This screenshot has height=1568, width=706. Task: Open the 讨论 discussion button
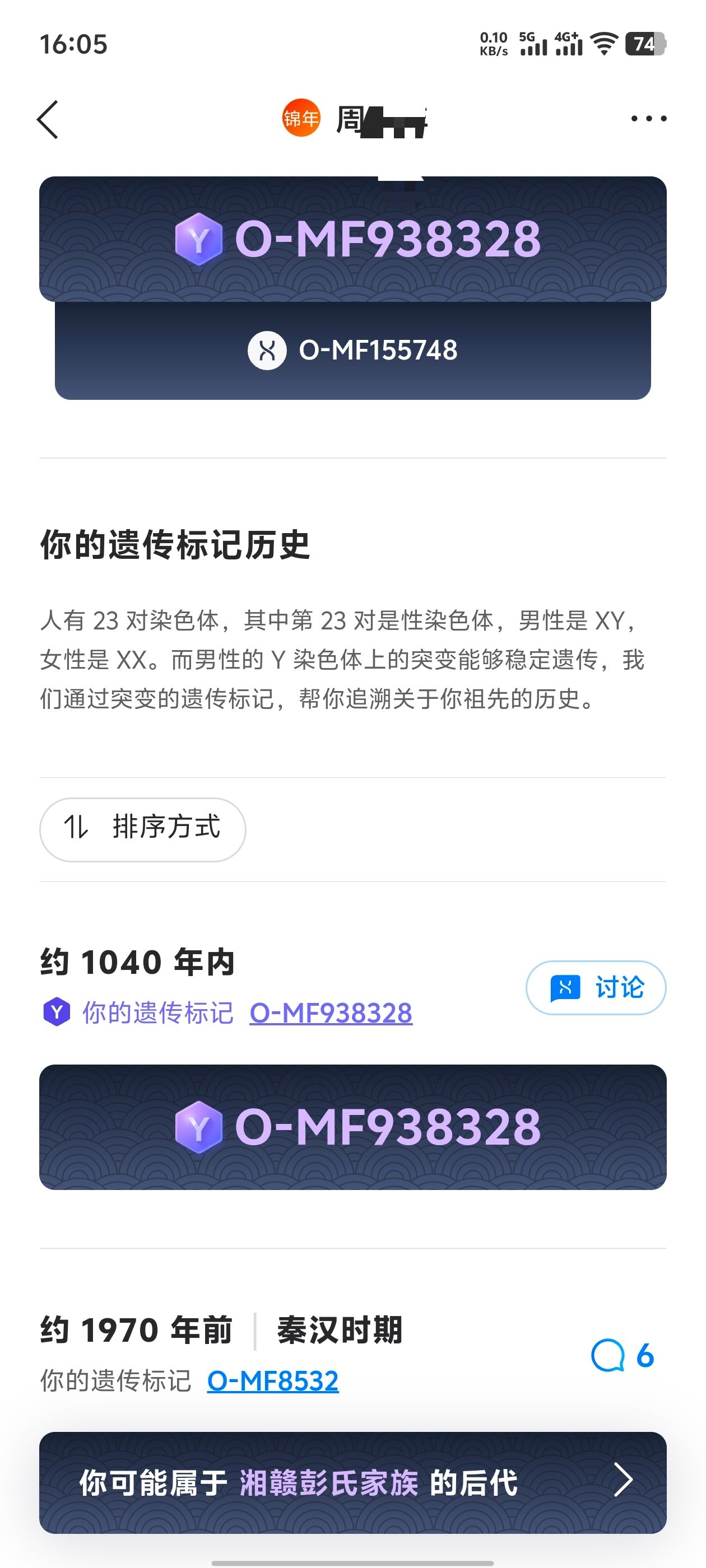pos(596,987)
